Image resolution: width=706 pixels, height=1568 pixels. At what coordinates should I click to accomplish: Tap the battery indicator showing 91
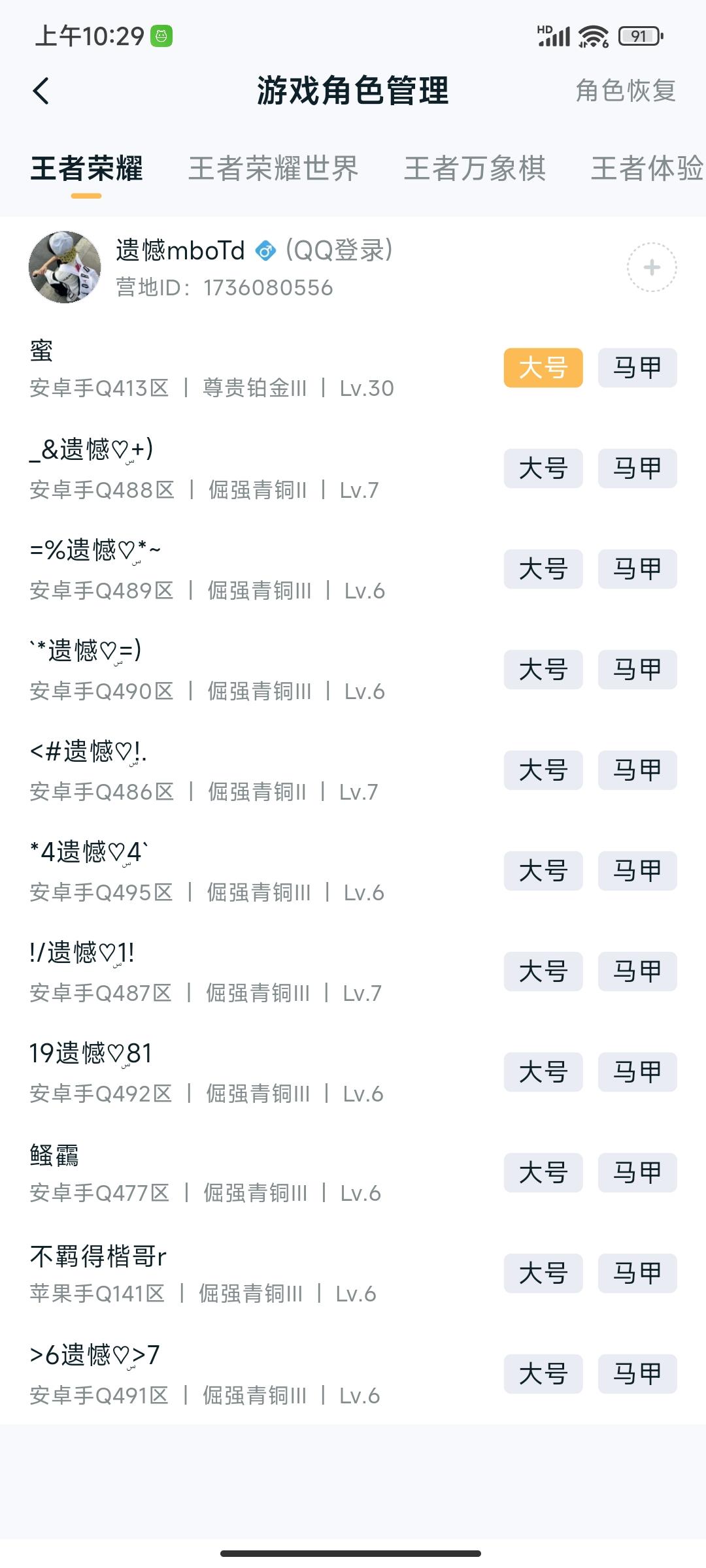pos(637,37)
